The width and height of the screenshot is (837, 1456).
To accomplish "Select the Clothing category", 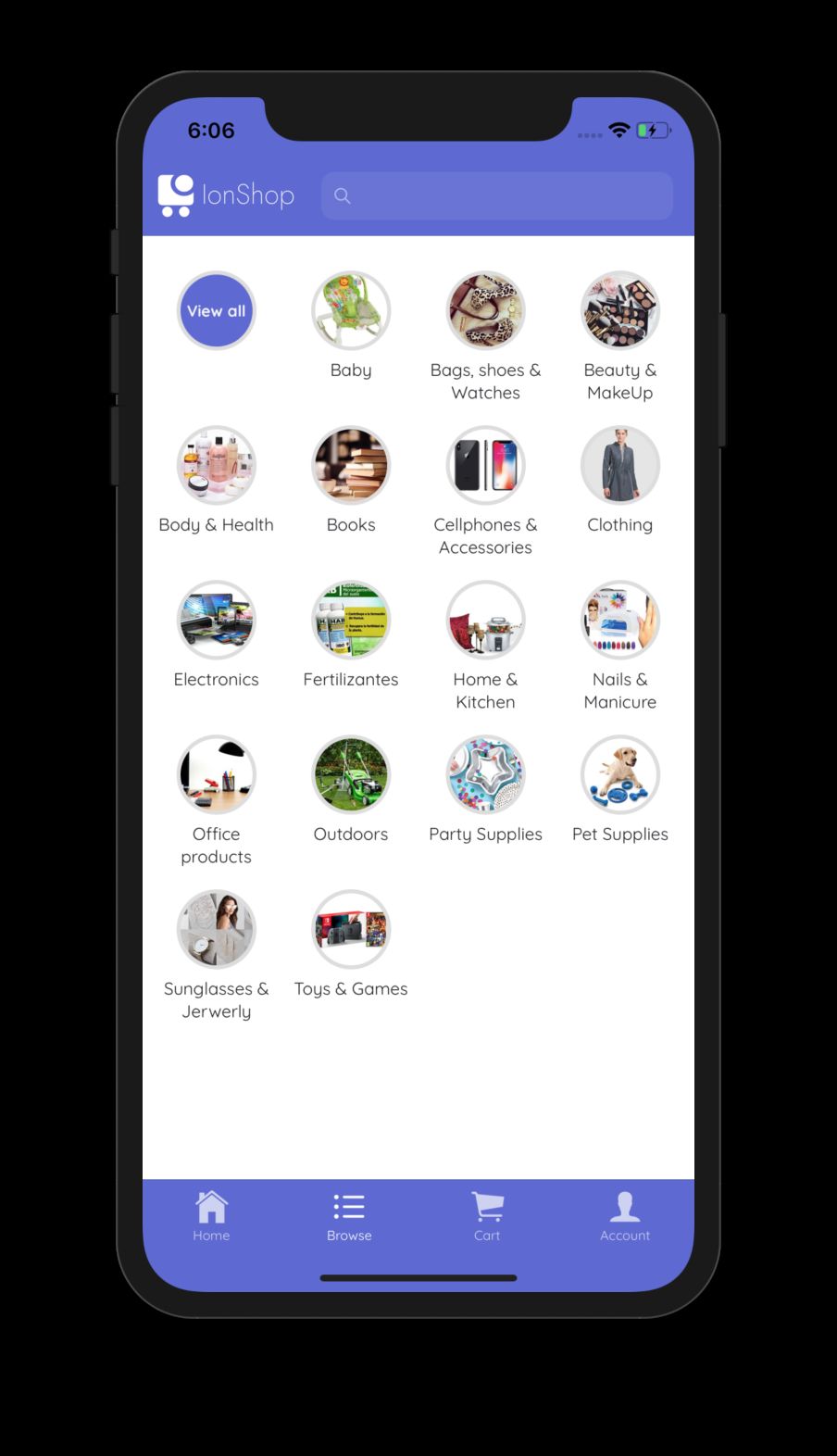I will (619, 466).
